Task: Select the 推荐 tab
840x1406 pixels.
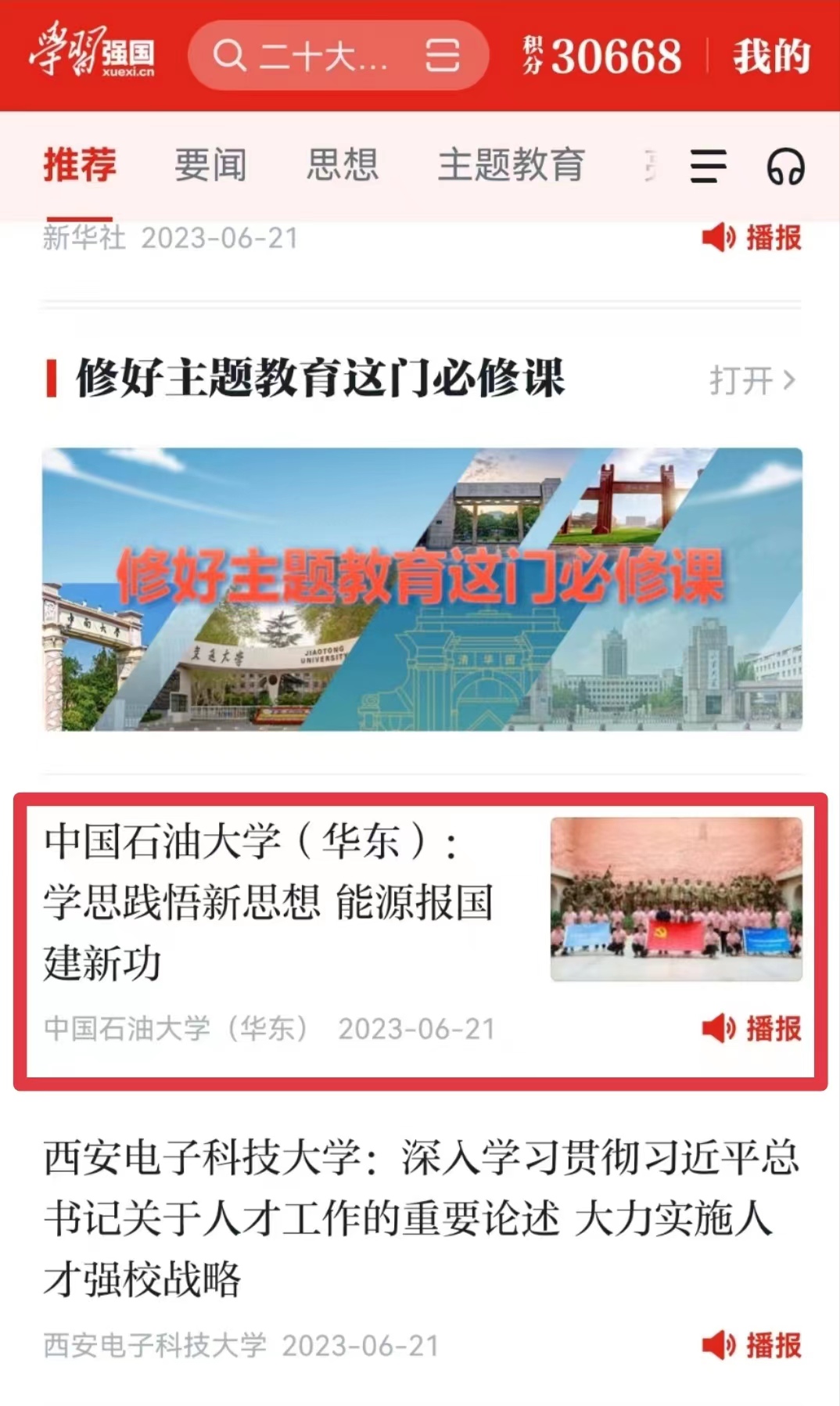Action: (x=80, y=165)
